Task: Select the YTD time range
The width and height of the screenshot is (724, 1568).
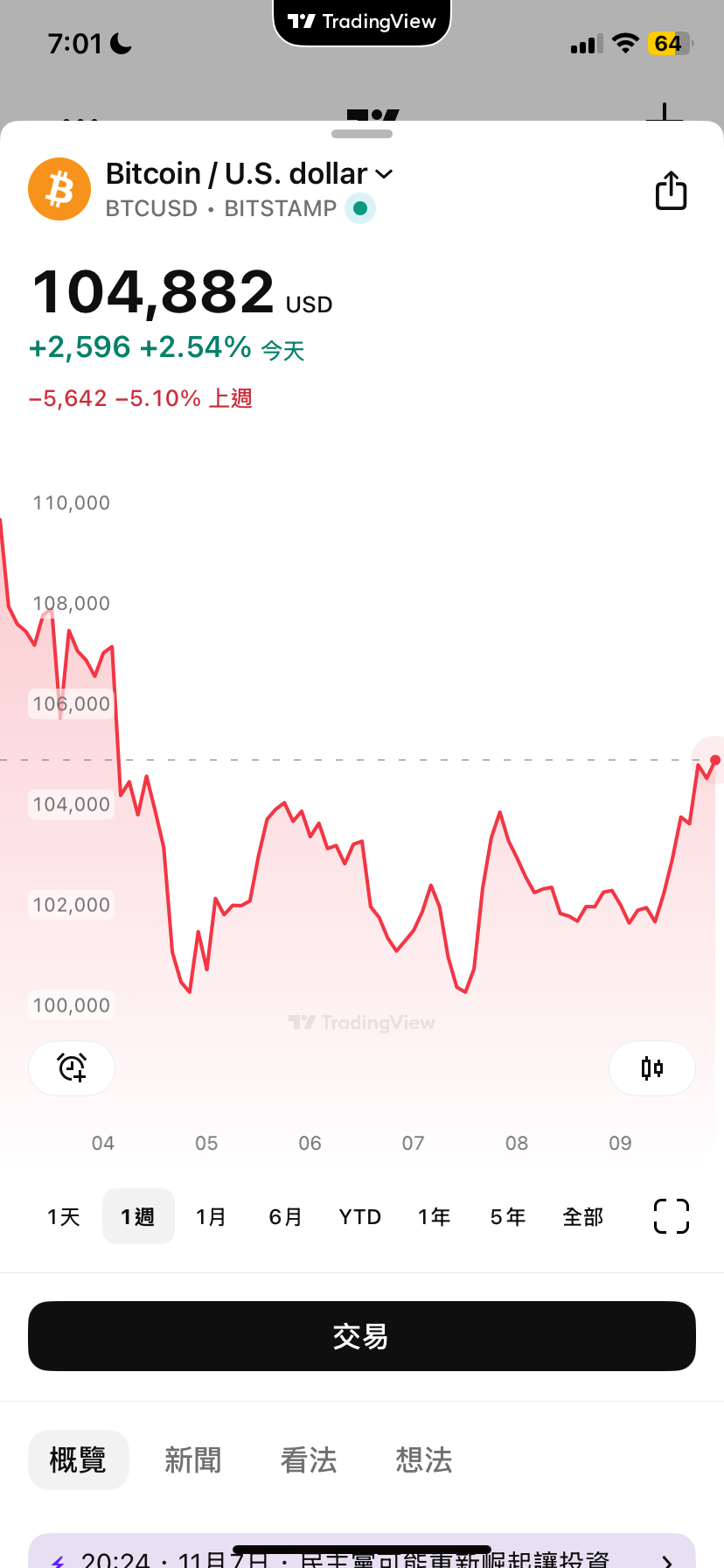Action: 360,1217
